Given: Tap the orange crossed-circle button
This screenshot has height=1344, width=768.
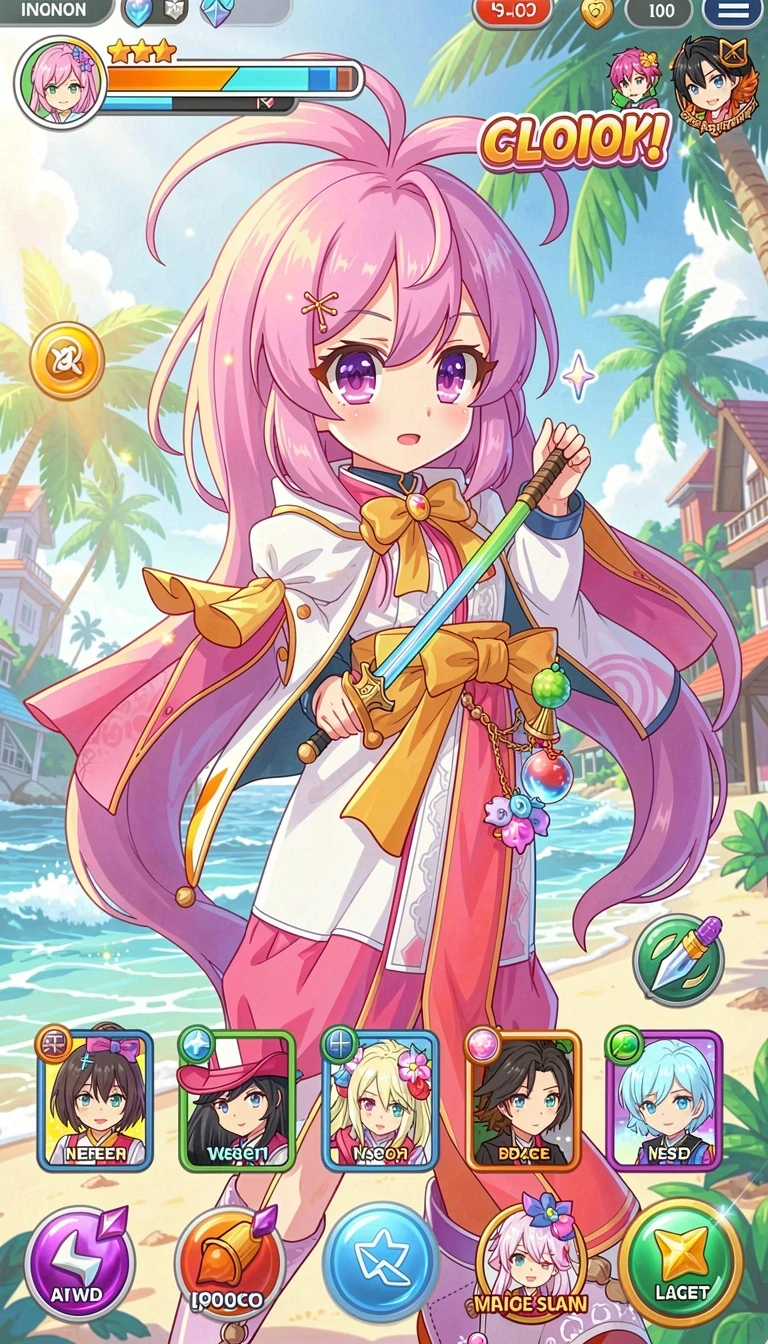Looking at the screenshot, I should [x=67, y=360].
